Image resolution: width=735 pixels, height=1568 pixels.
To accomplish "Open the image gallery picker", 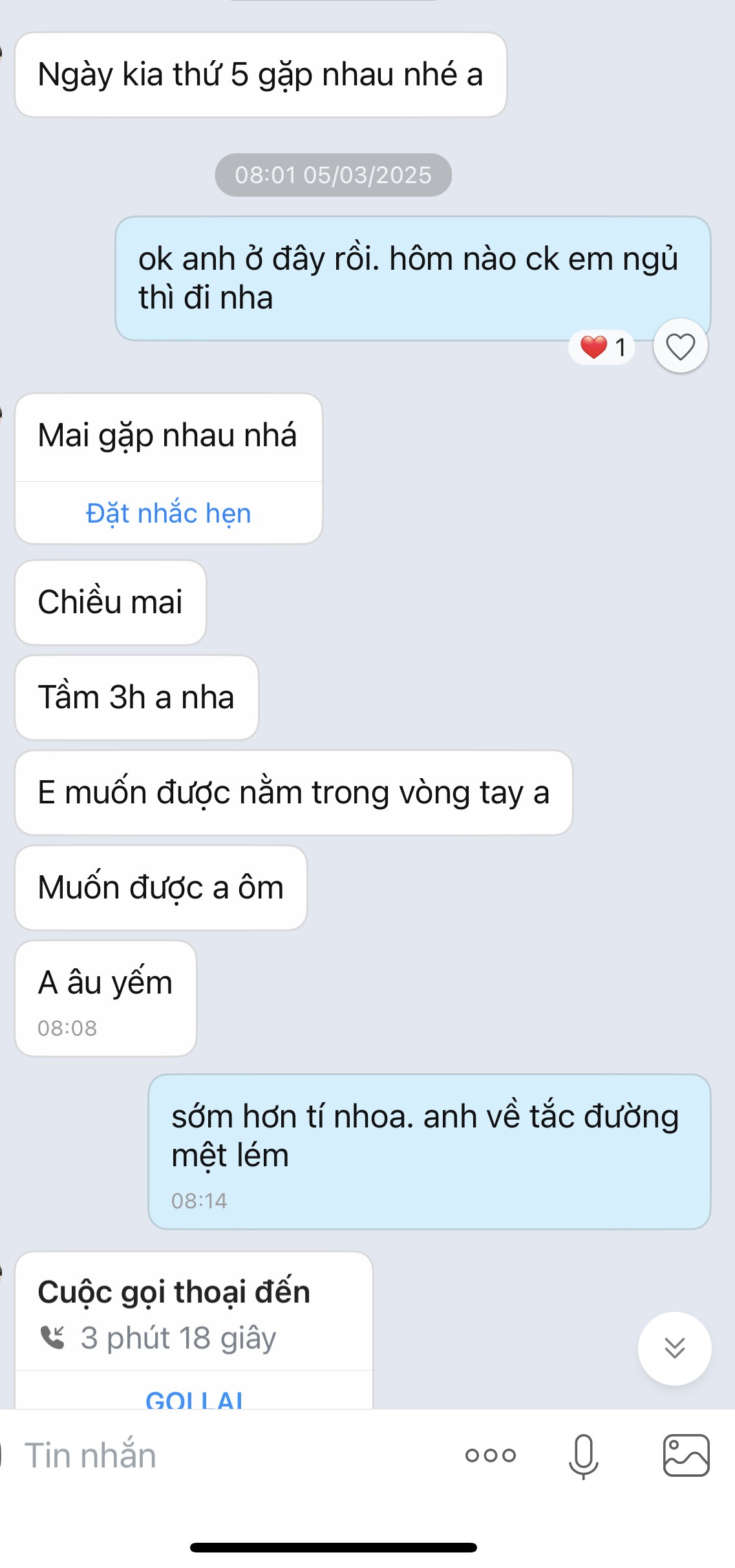I will point(686,1455).
